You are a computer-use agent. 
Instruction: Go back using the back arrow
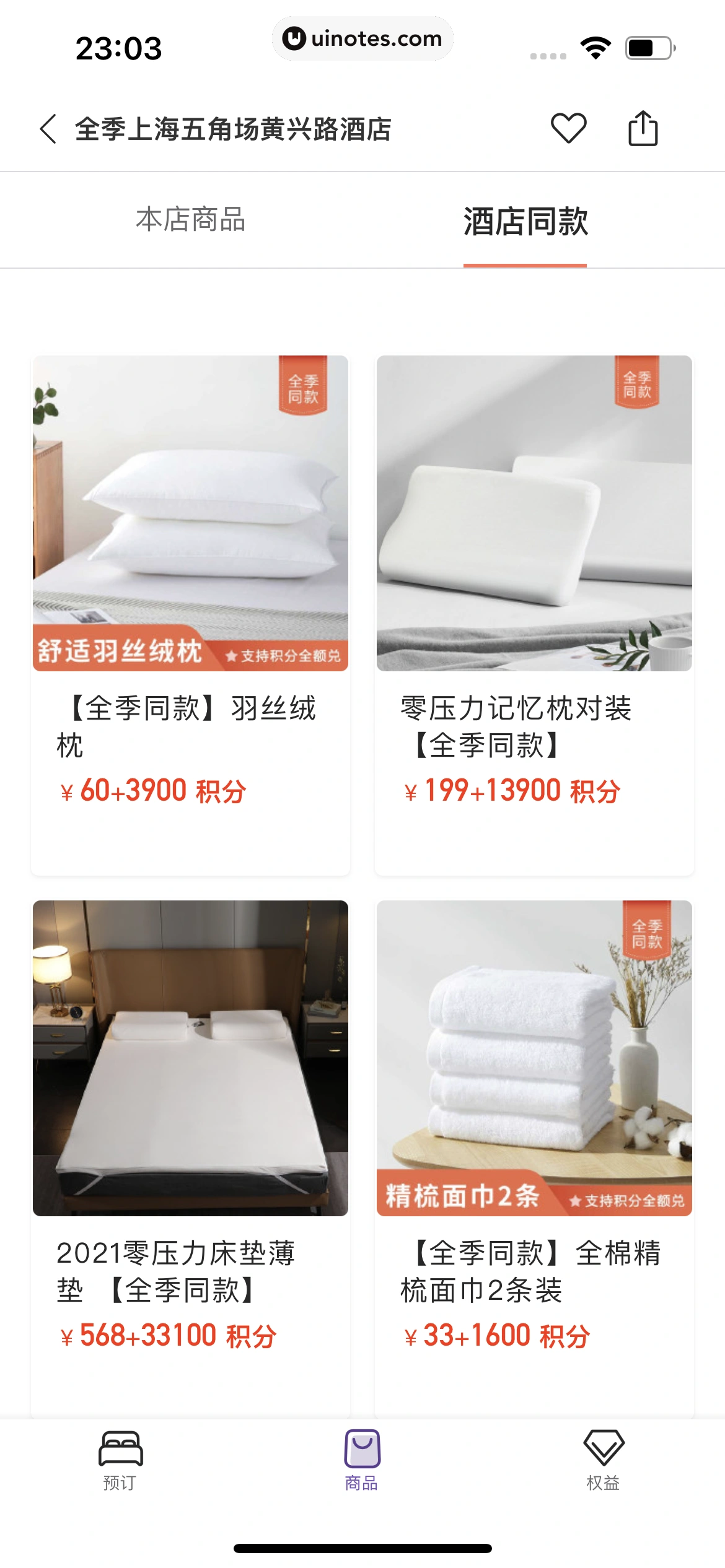[48, 129]
